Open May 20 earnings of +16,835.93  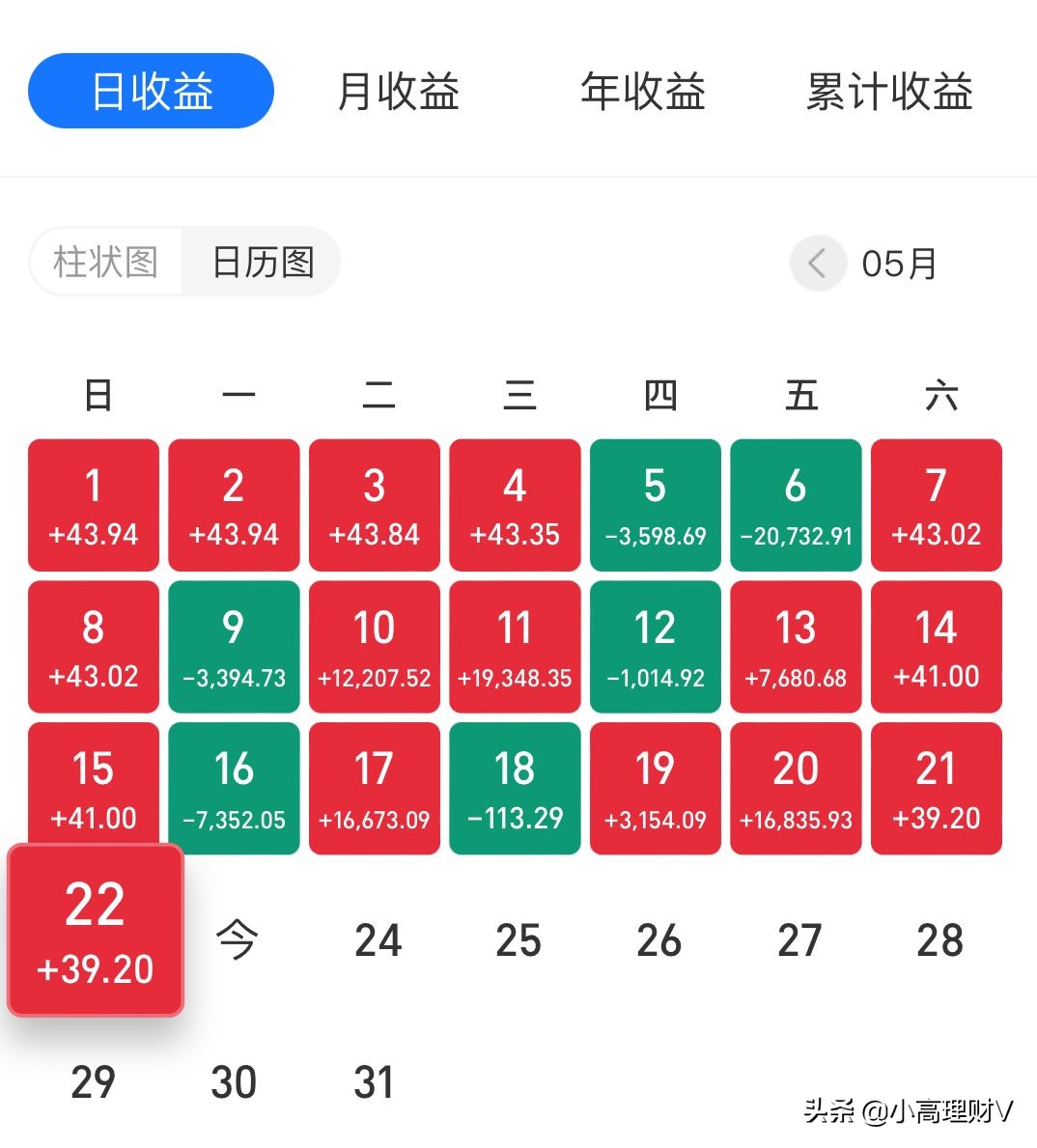(795, 788)
